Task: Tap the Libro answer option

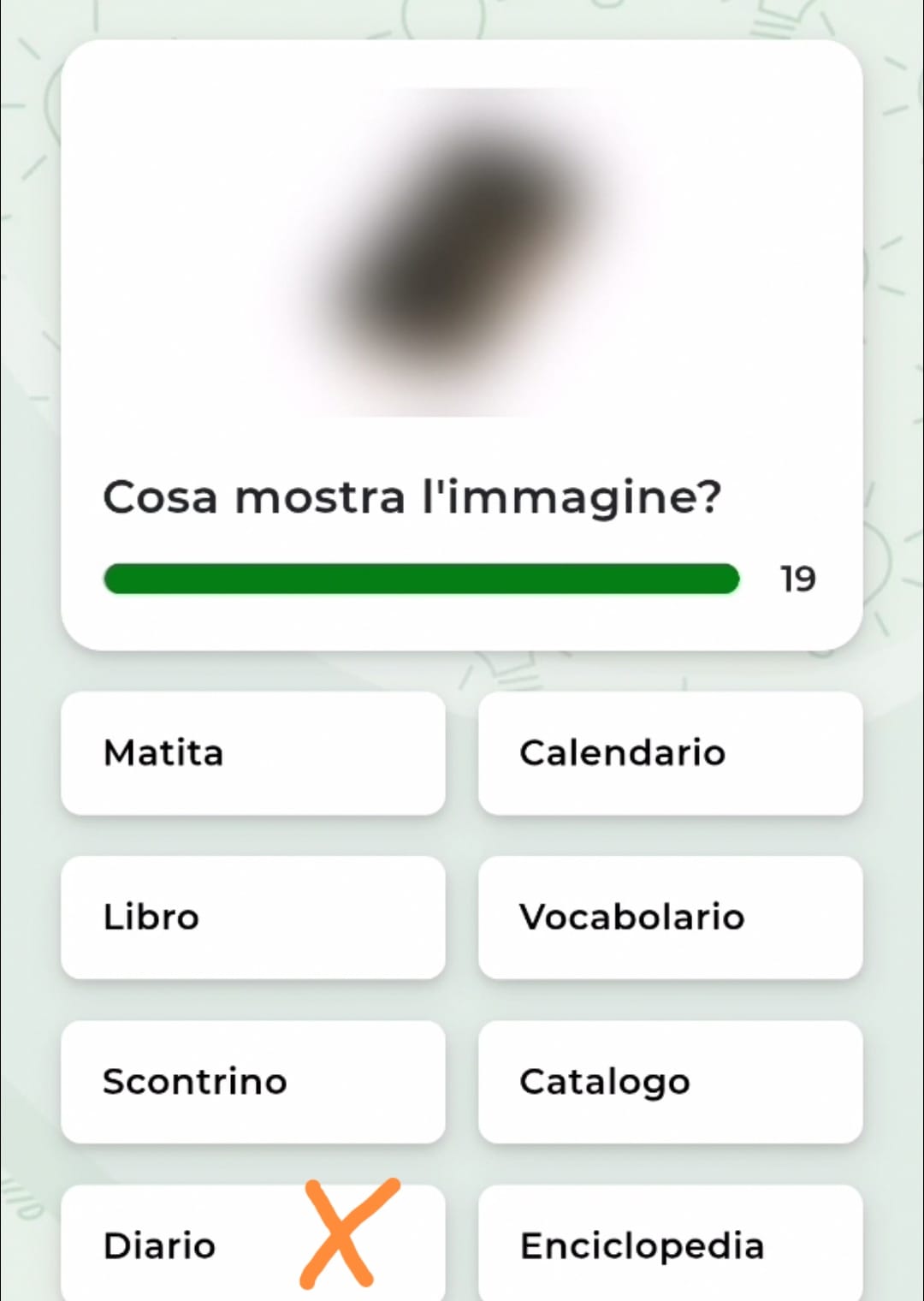Action: (253, 918)
